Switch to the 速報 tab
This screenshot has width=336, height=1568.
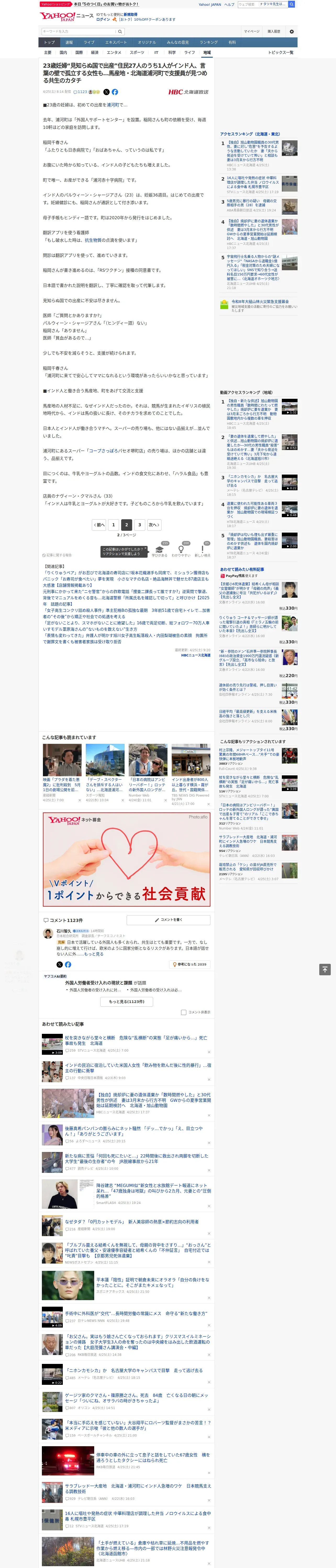69,43
